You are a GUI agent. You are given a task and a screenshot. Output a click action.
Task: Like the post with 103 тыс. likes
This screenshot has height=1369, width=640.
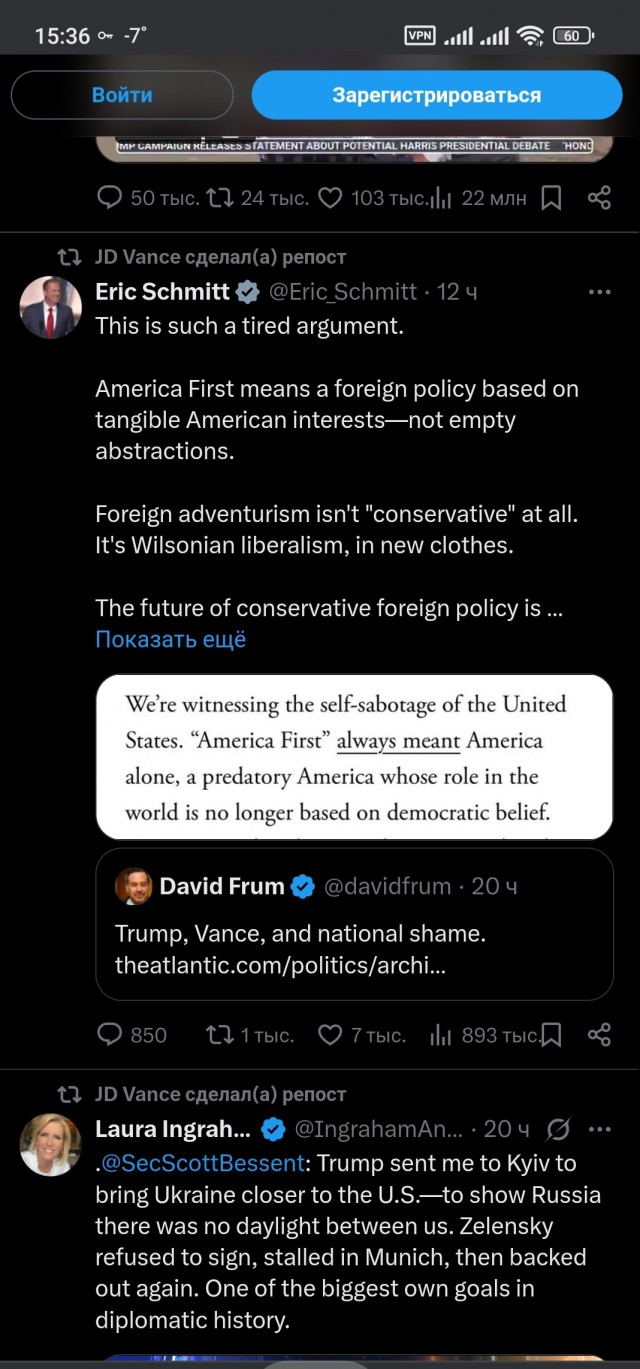(x=330, y=198)
